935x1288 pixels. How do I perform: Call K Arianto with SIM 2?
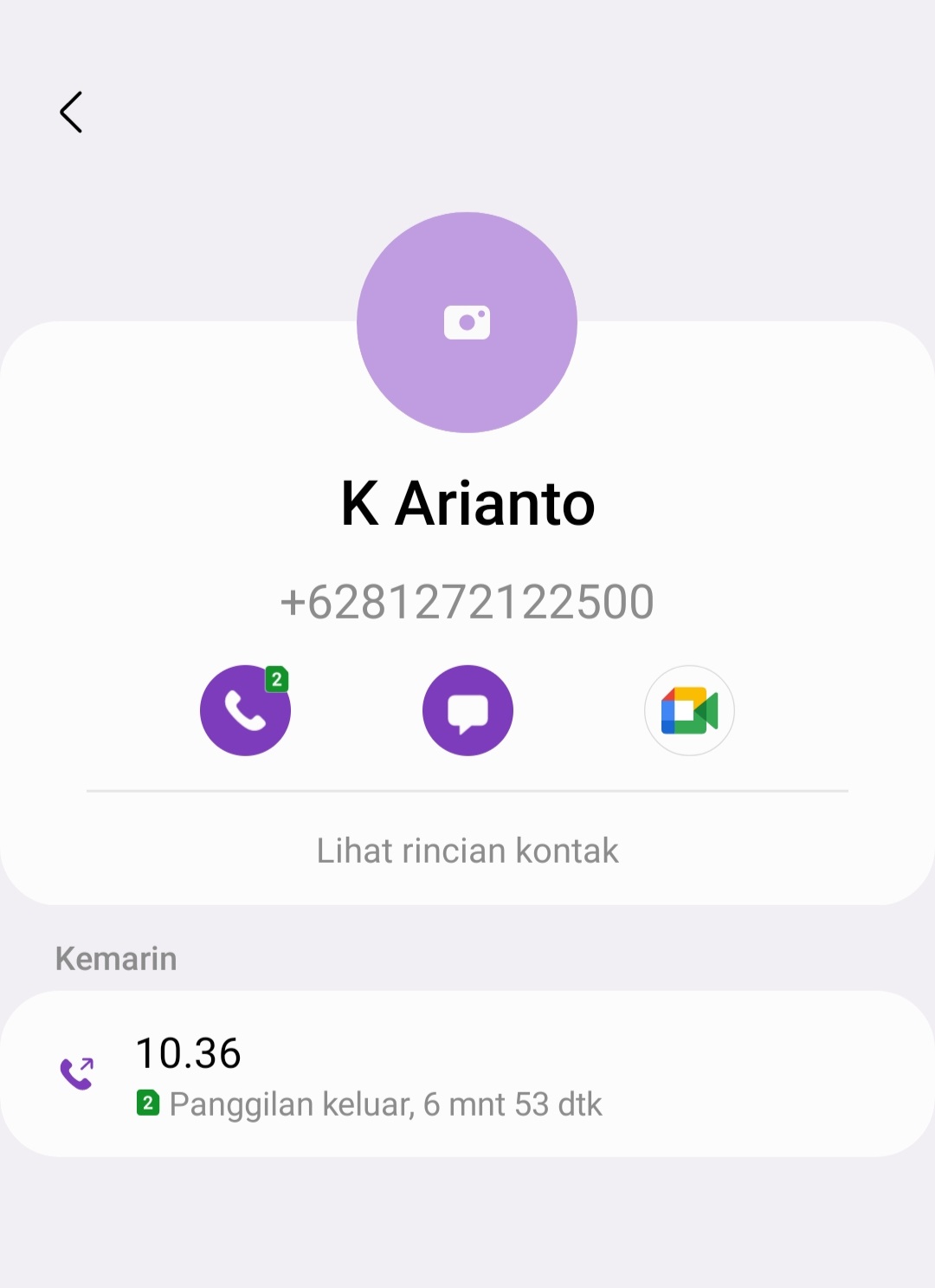click(x=245, y=710)
